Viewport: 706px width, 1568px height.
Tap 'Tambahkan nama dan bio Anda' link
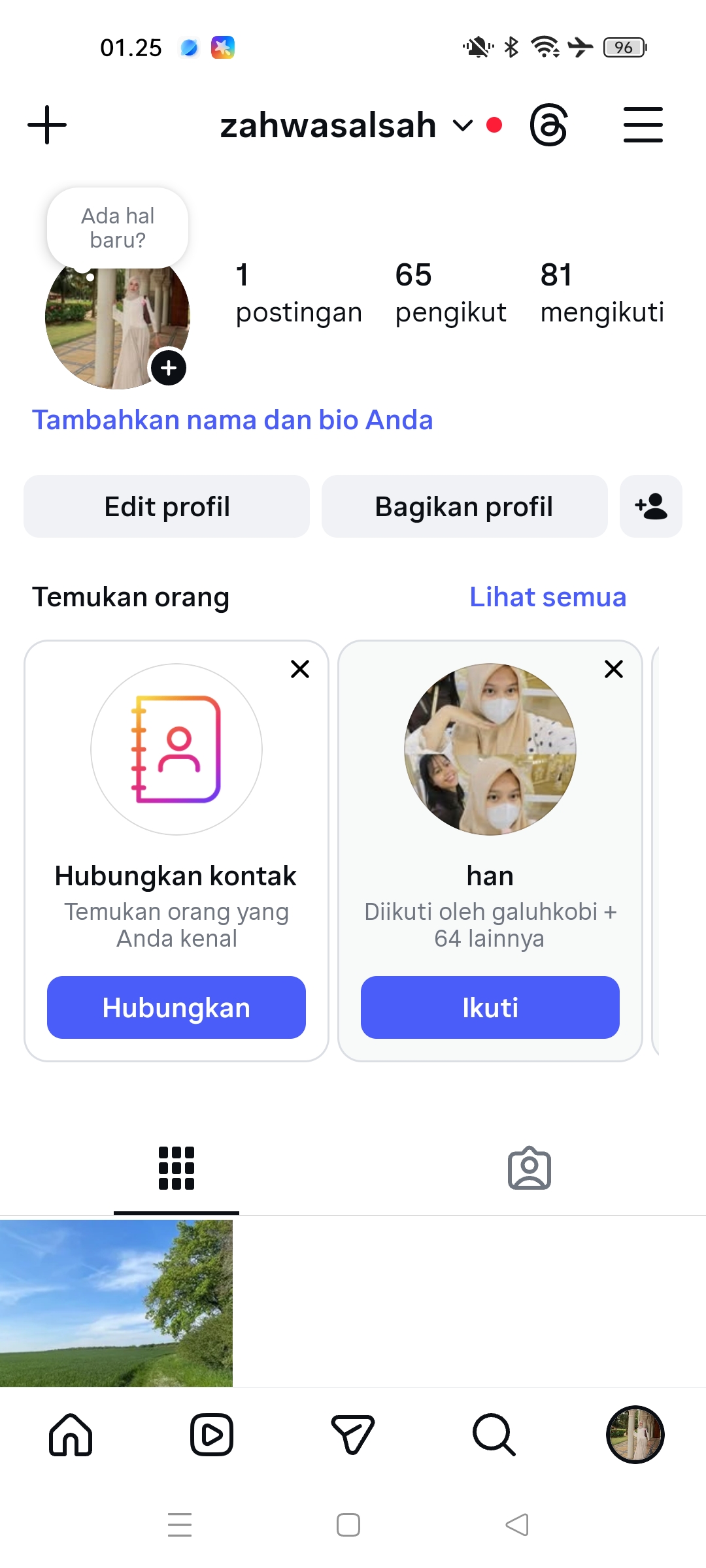click(x=232, y=420)
